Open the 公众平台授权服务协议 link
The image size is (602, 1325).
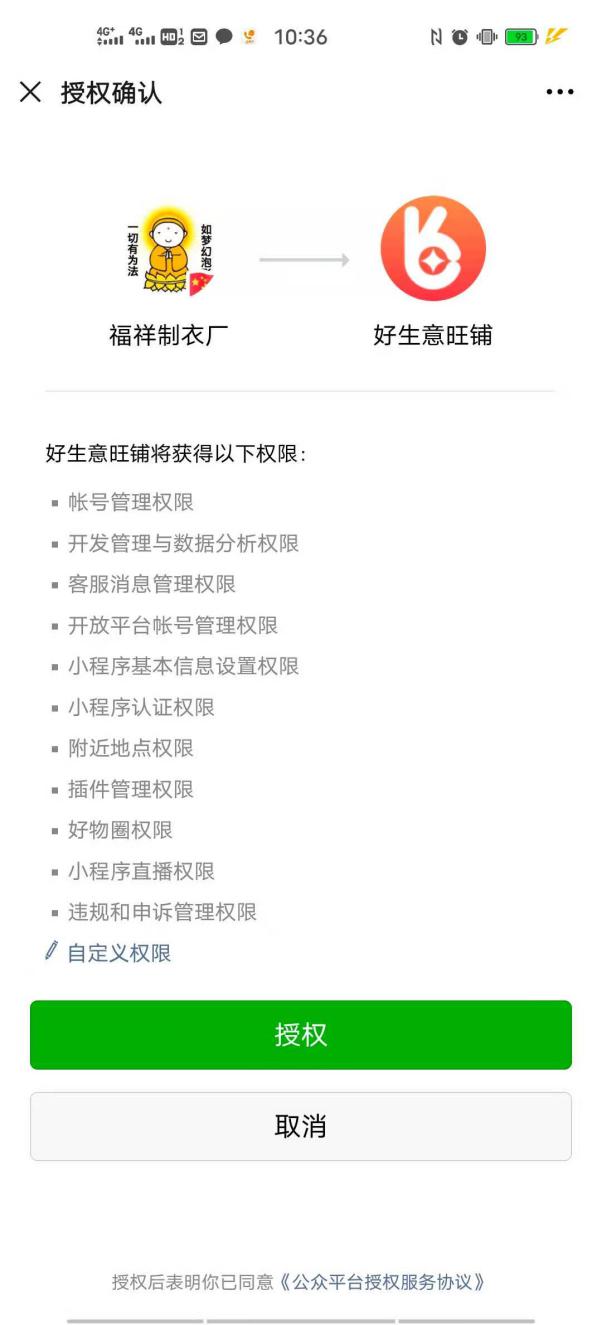pos(383,1282)
